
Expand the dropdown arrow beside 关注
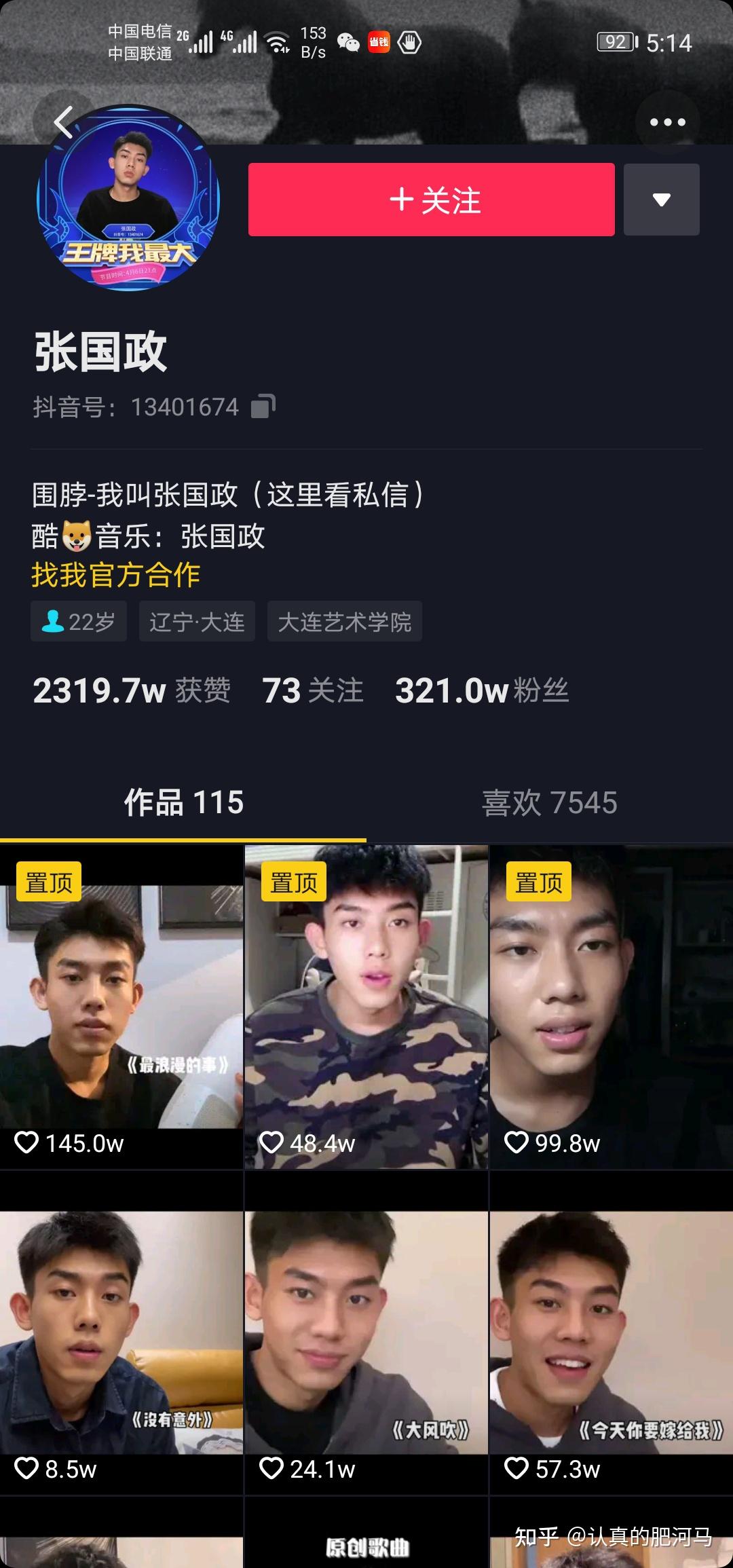[x=661, y=200]
